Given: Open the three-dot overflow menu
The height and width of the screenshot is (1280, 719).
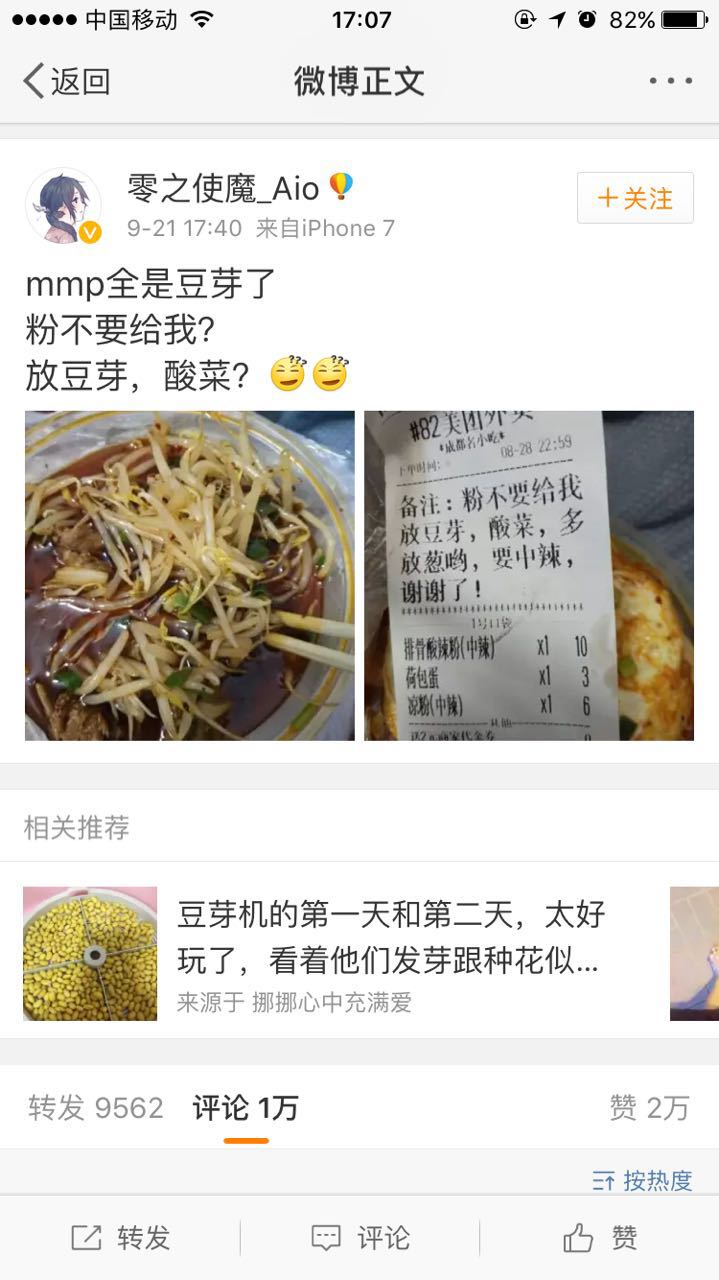Looking at the screenshot, I should tap(670, 81).
